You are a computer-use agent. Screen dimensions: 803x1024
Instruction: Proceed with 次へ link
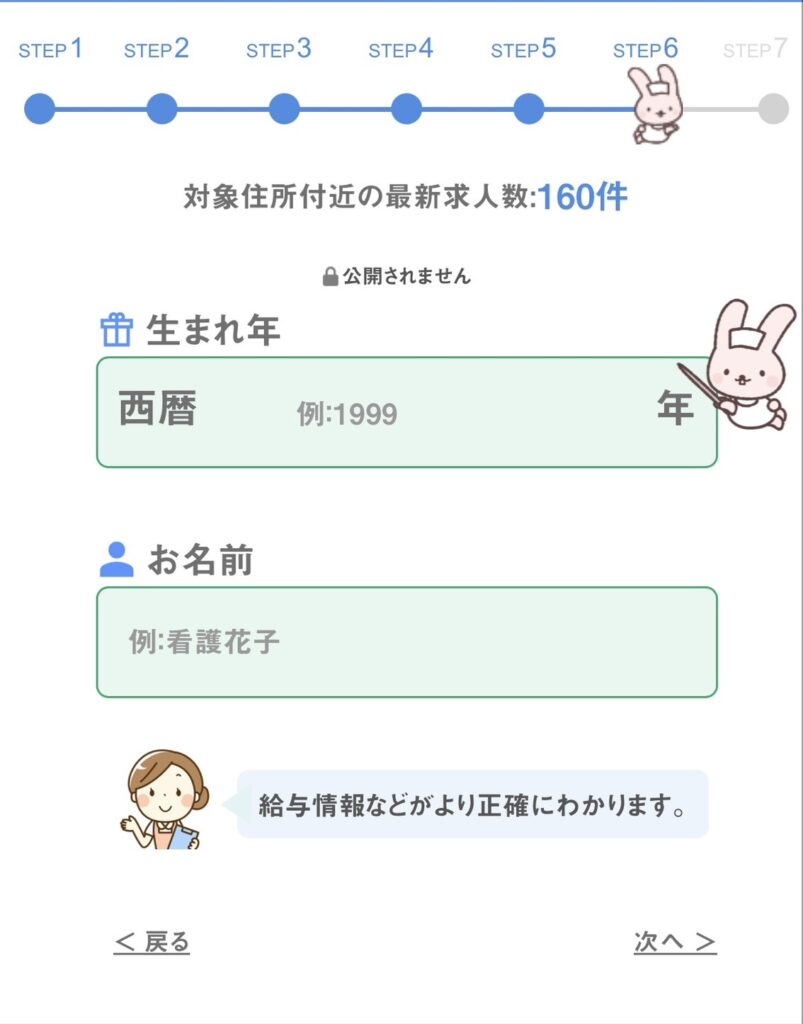point(675,942)
